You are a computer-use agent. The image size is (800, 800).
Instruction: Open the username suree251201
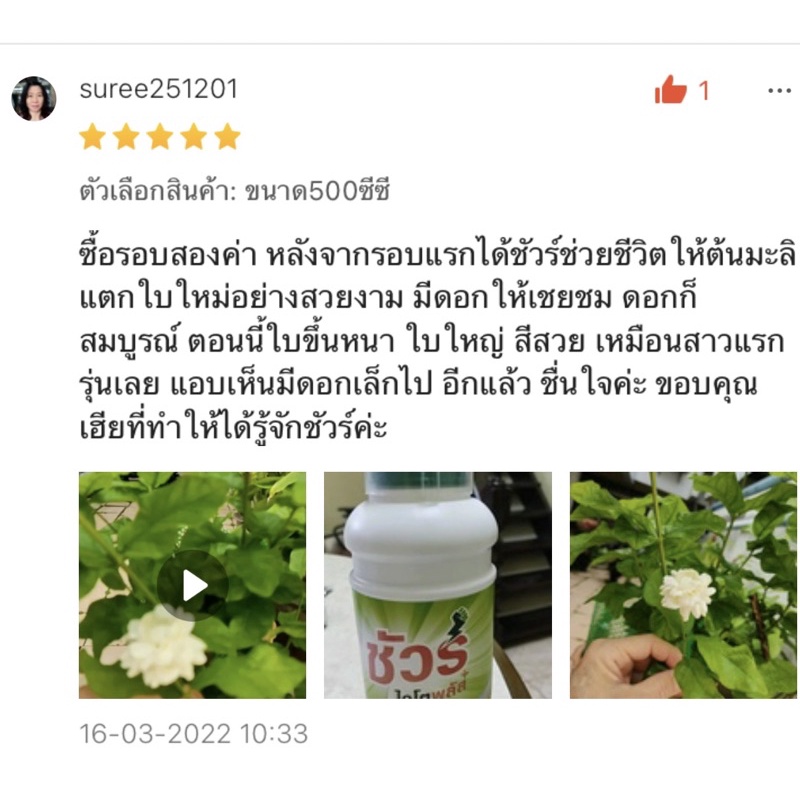click(x=158, y=89)
